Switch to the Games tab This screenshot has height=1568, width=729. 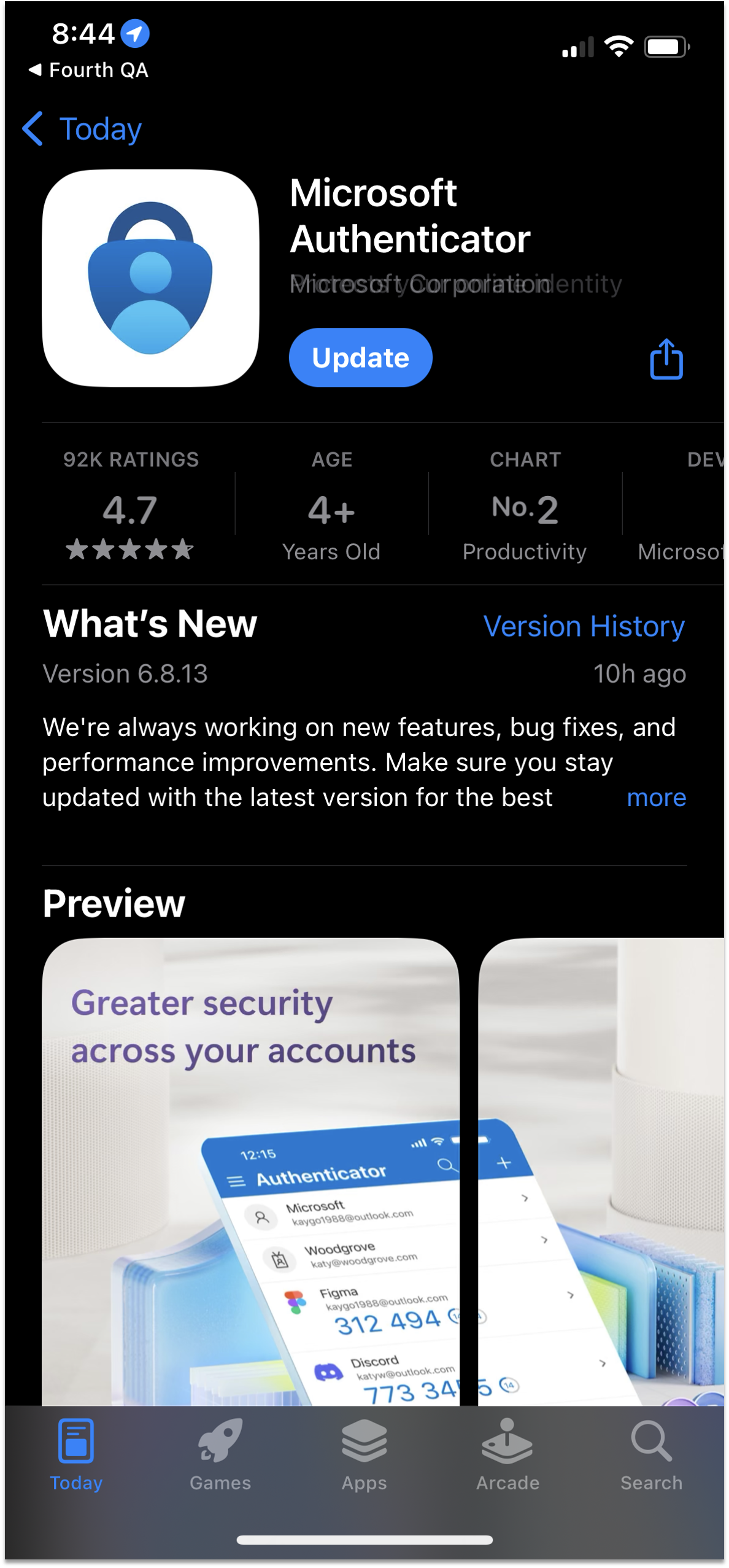pos(220,1456)
